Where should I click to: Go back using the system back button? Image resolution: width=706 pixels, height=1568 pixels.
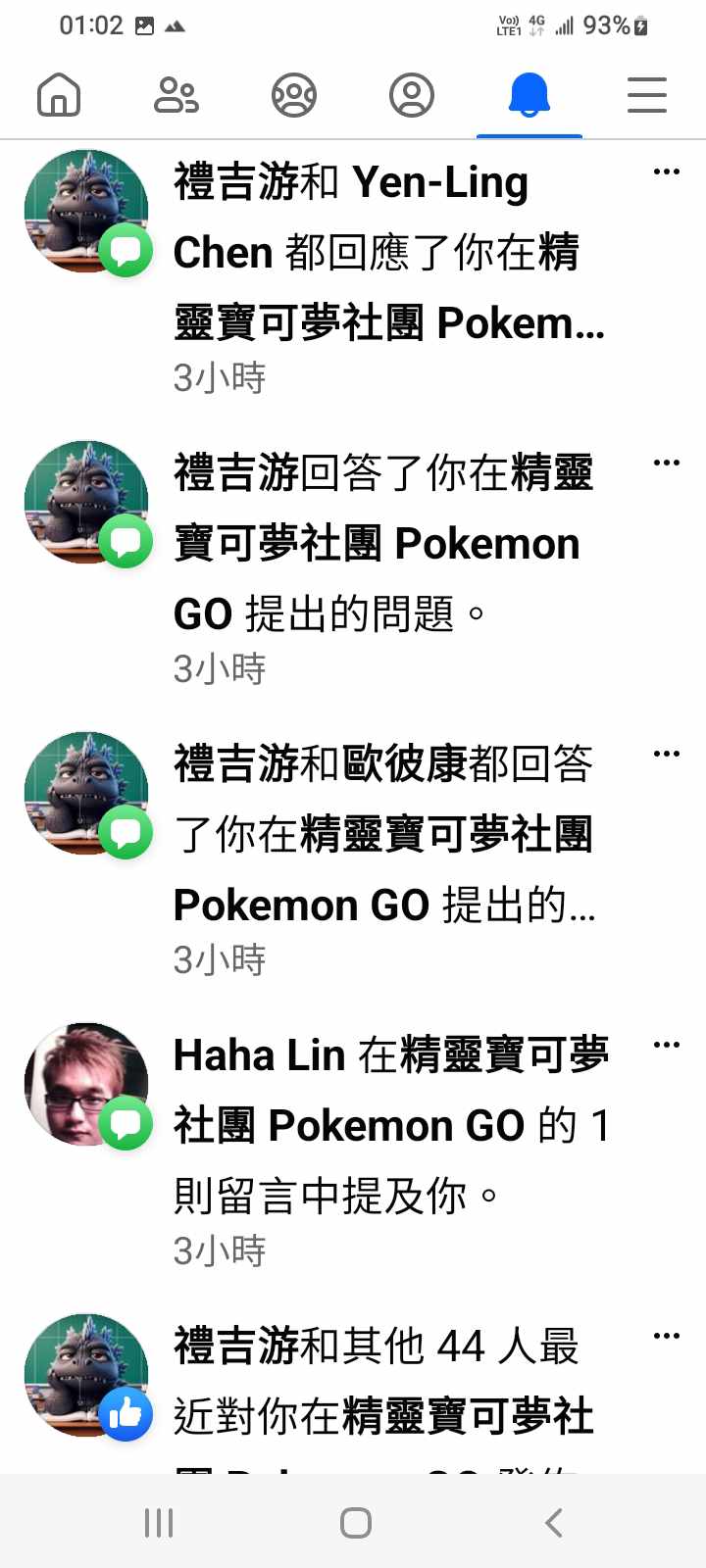pyautogui.click(x=554, y=1523)
